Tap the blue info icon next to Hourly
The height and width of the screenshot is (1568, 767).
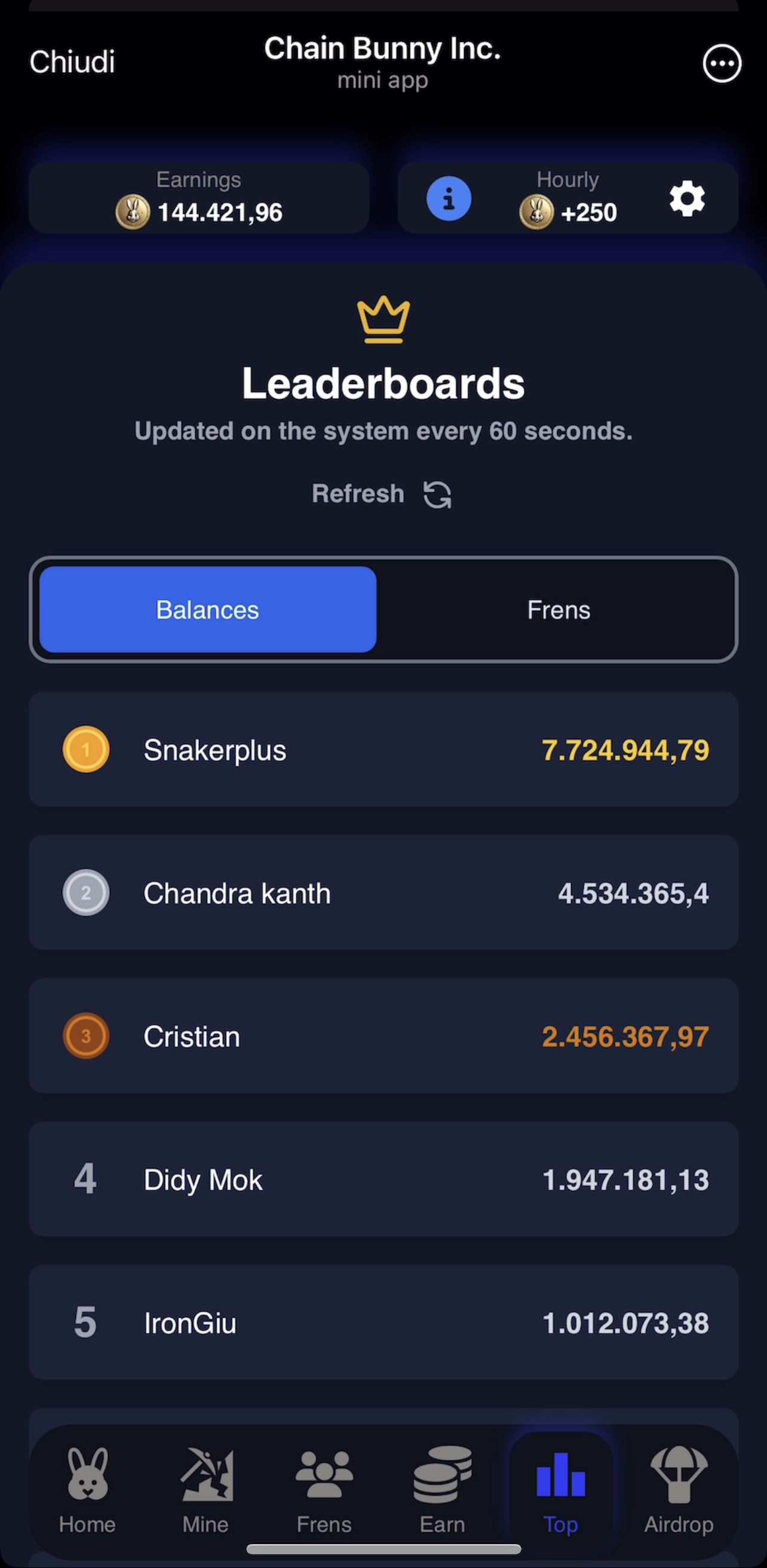[448, 198]
